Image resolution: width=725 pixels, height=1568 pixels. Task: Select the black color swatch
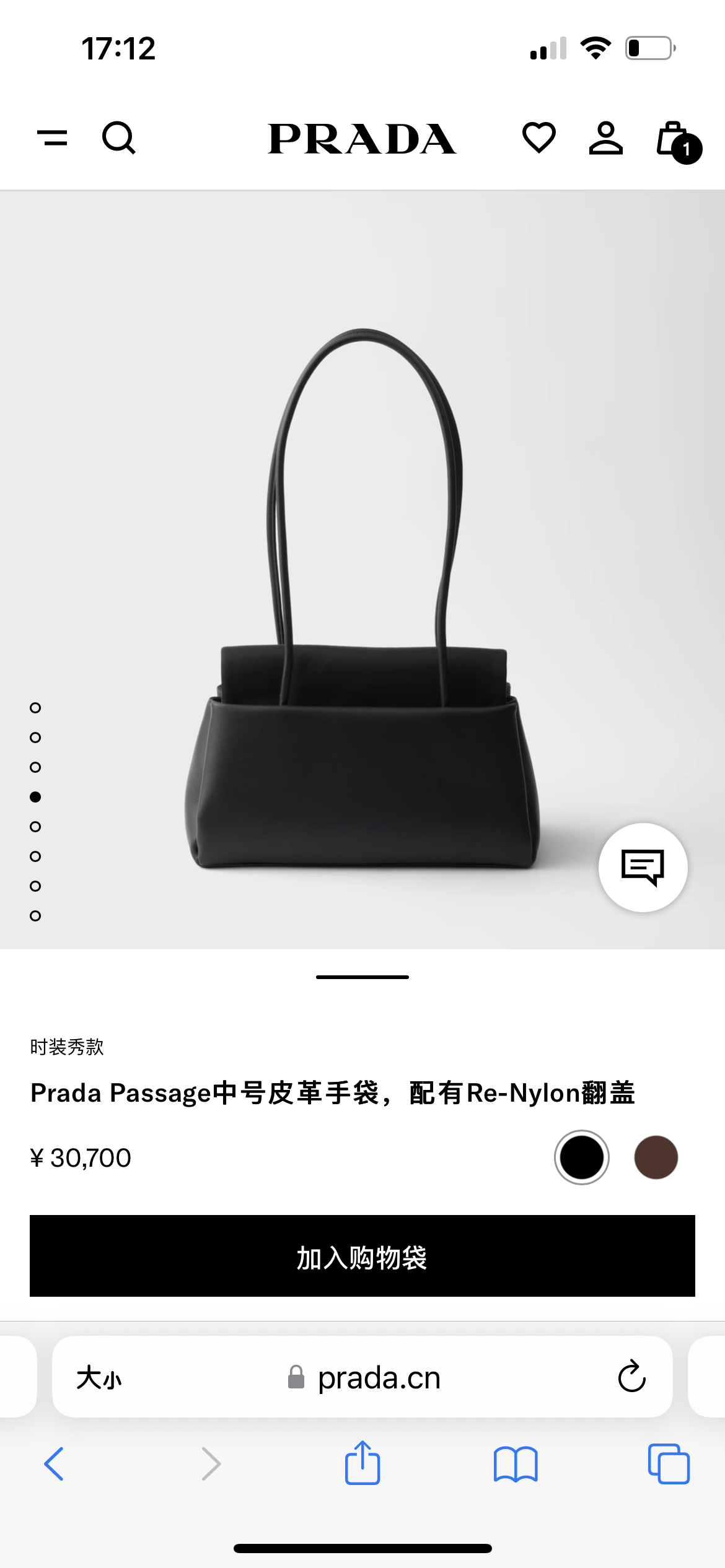point(581,1157)
